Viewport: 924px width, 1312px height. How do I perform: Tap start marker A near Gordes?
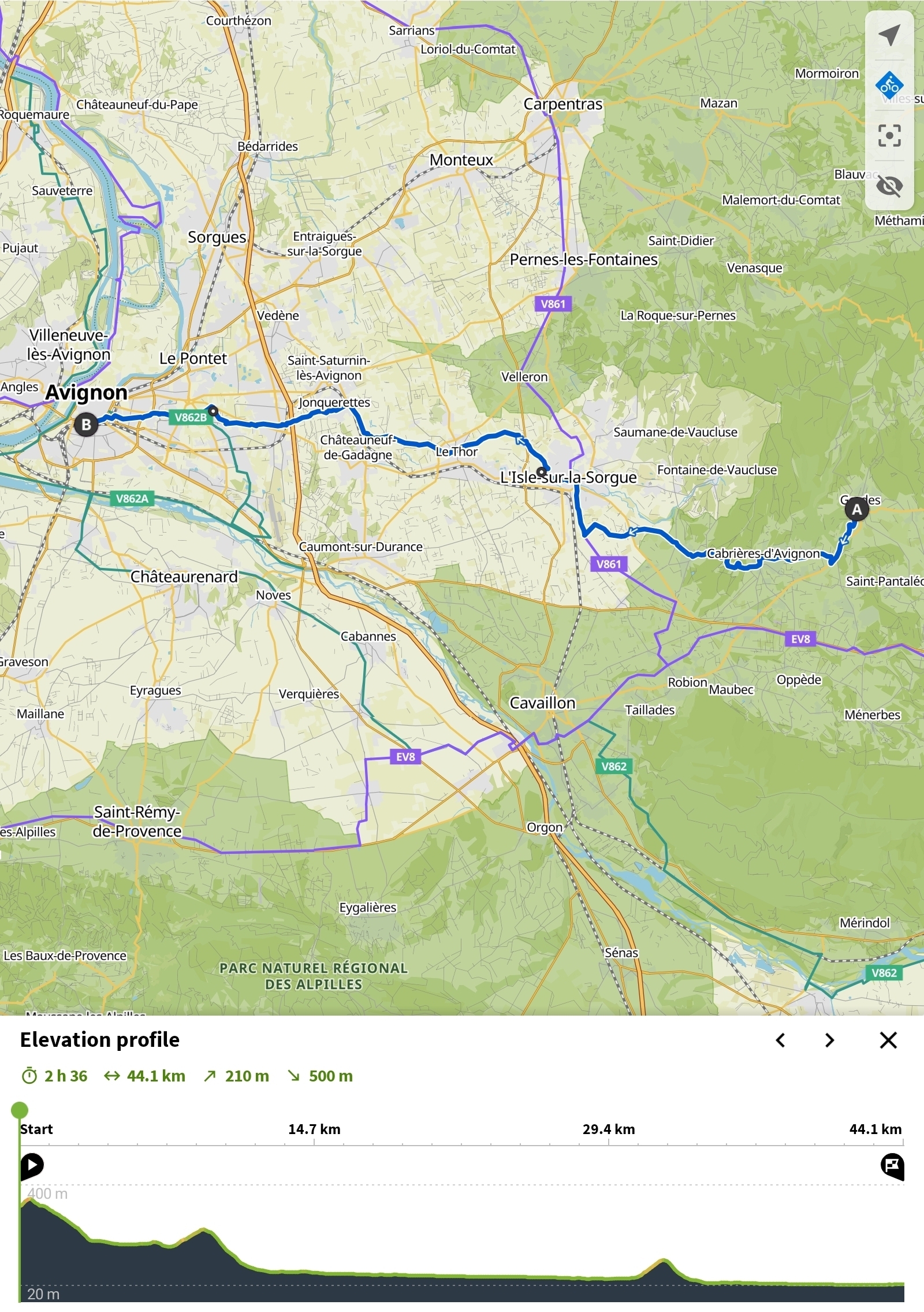click(x=856, y=510)
